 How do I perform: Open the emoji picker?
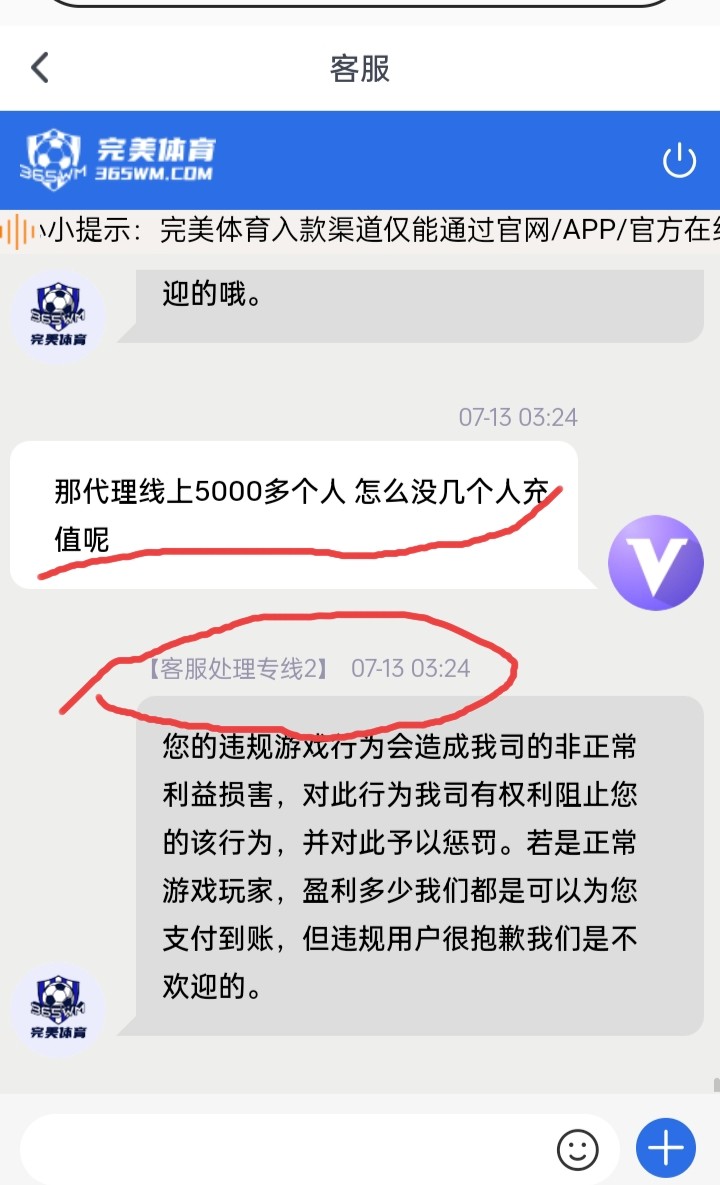pyautogui.click(x=577, y=1149)
